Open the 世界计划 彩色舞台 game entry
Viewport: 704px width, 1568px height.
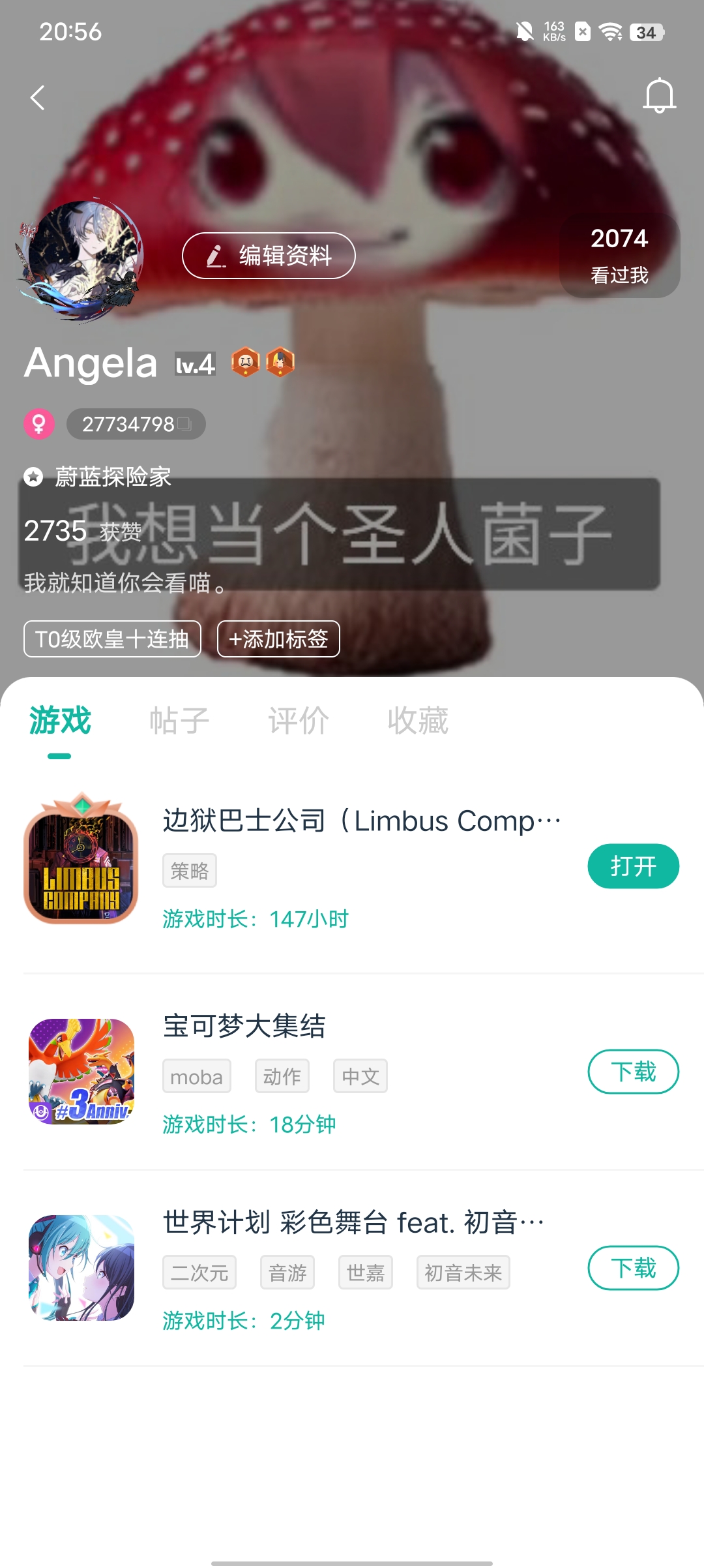pos(353,1222)
